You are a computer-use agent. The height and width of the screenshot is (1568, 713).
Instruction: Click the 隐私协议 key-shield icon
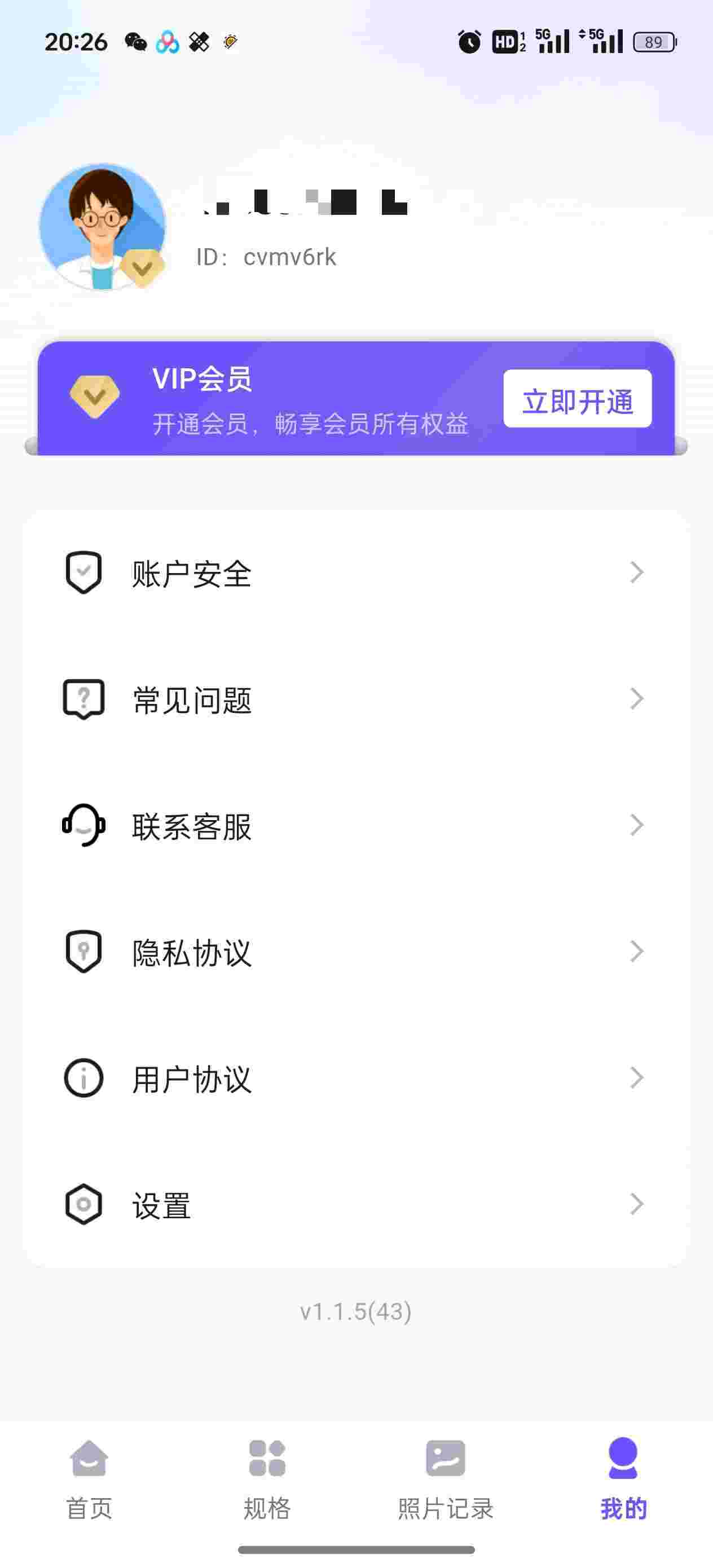tap(85, 952)
